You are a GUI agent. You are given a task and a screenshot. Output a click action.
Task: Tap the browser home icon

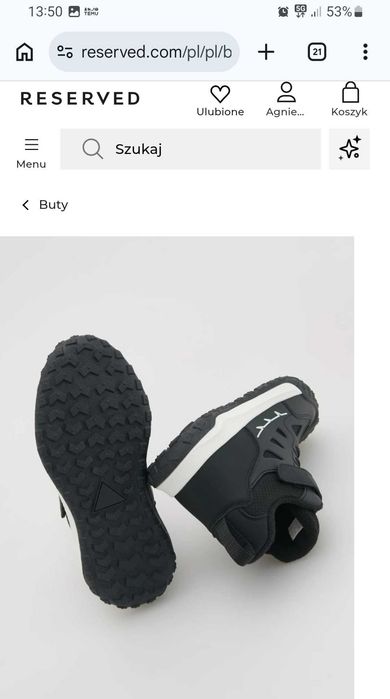point(25,52)
